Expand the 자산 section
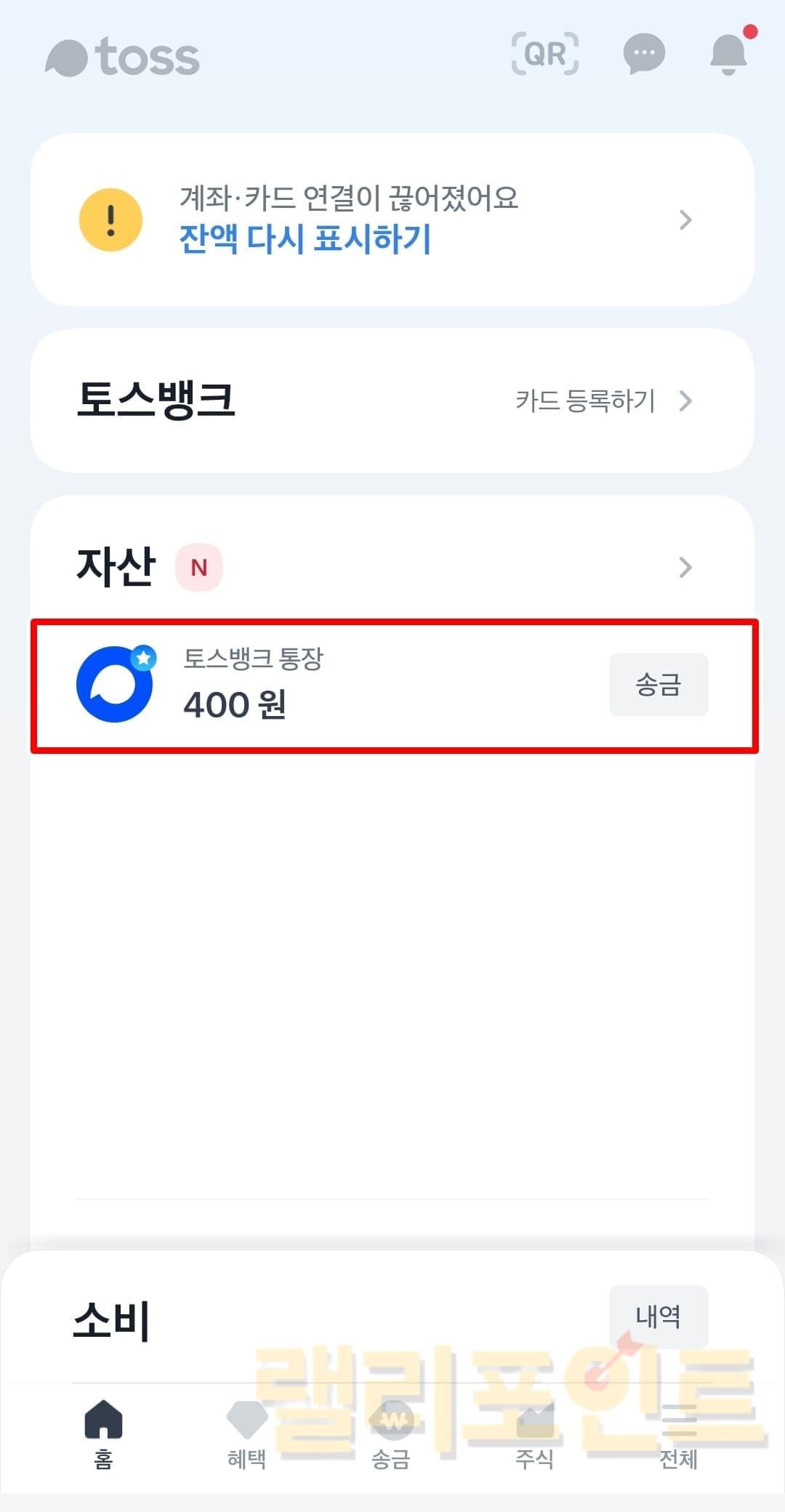 click(685, 567)
